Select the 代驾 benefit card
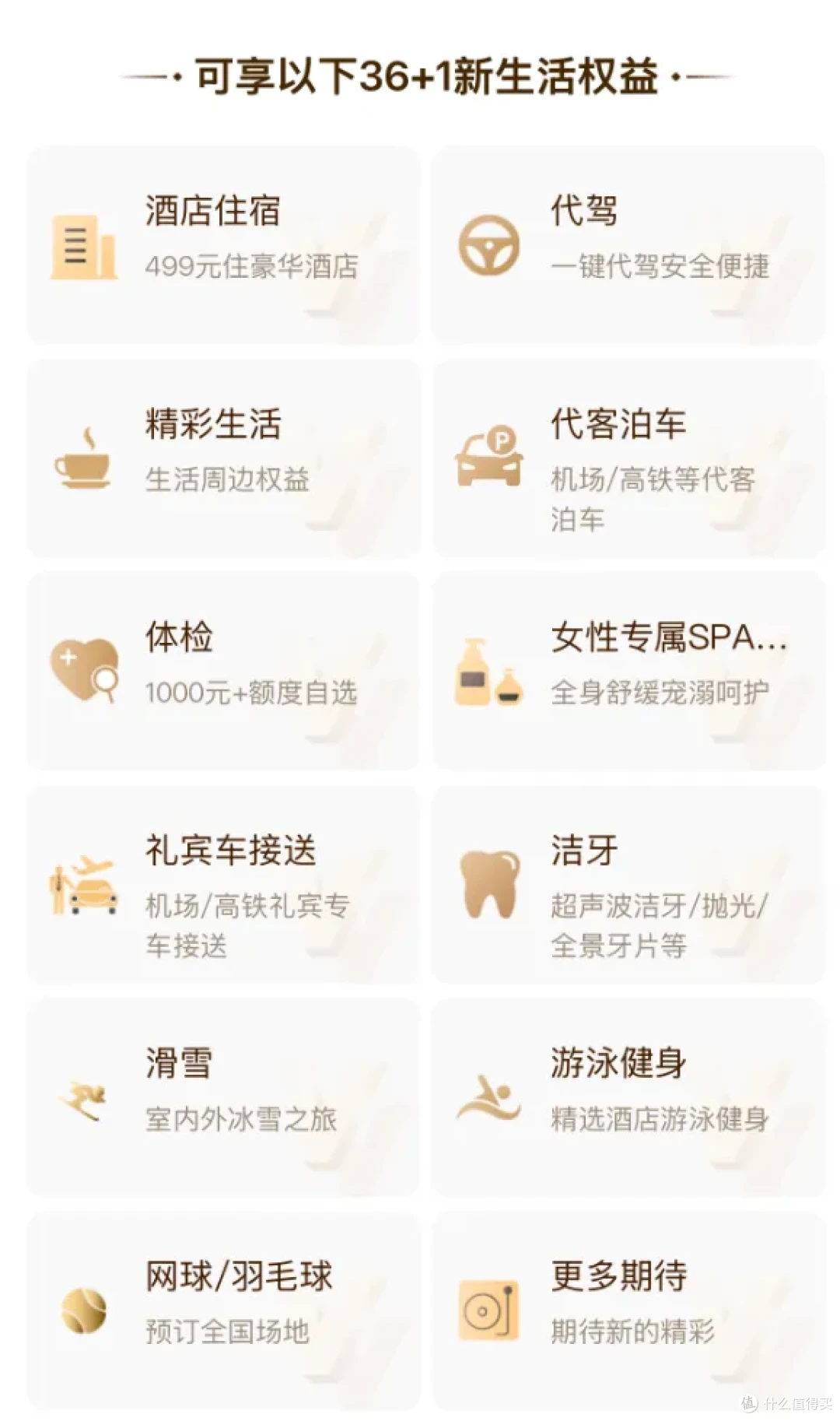840x1421 pixels. 628,245
